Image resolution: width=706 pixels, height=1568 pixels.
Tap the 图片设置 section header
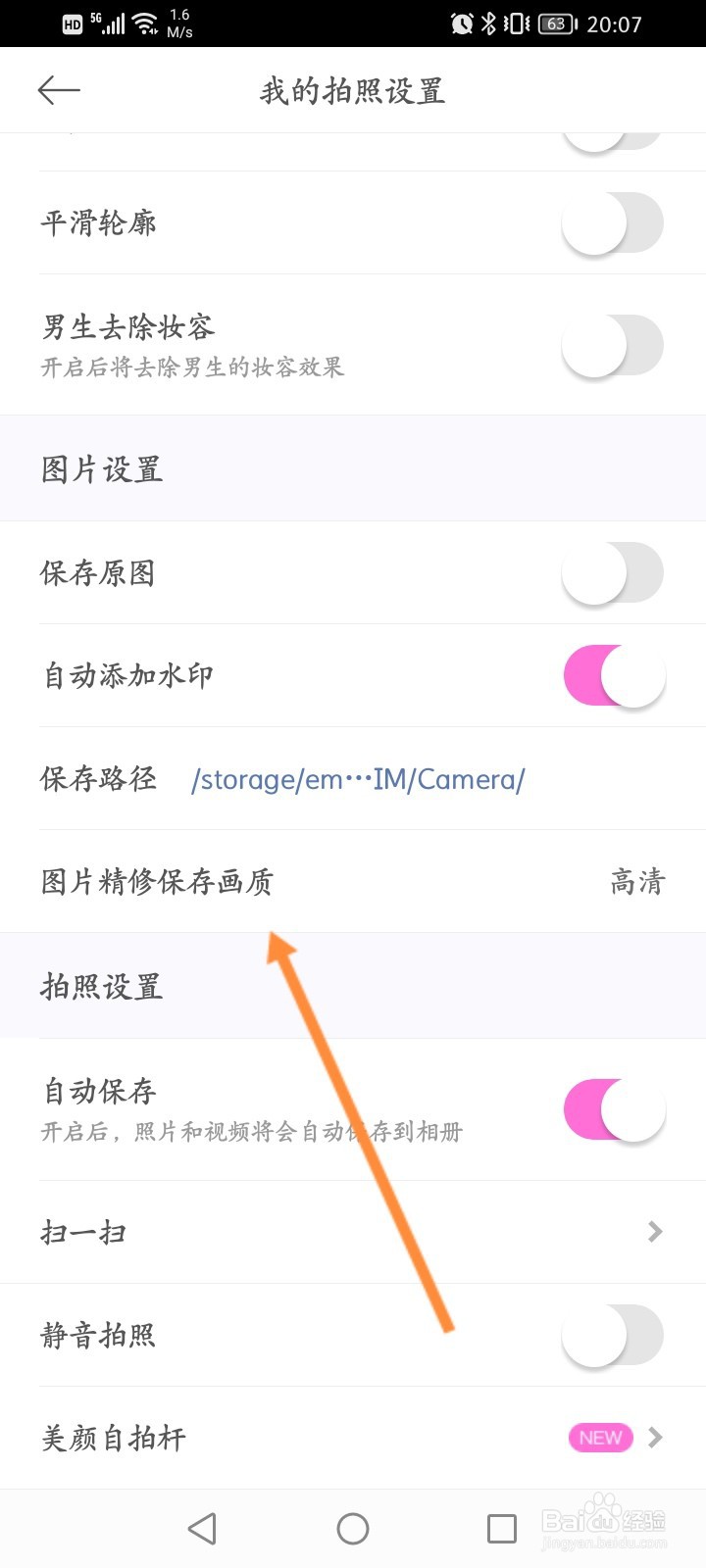point(101,468)
